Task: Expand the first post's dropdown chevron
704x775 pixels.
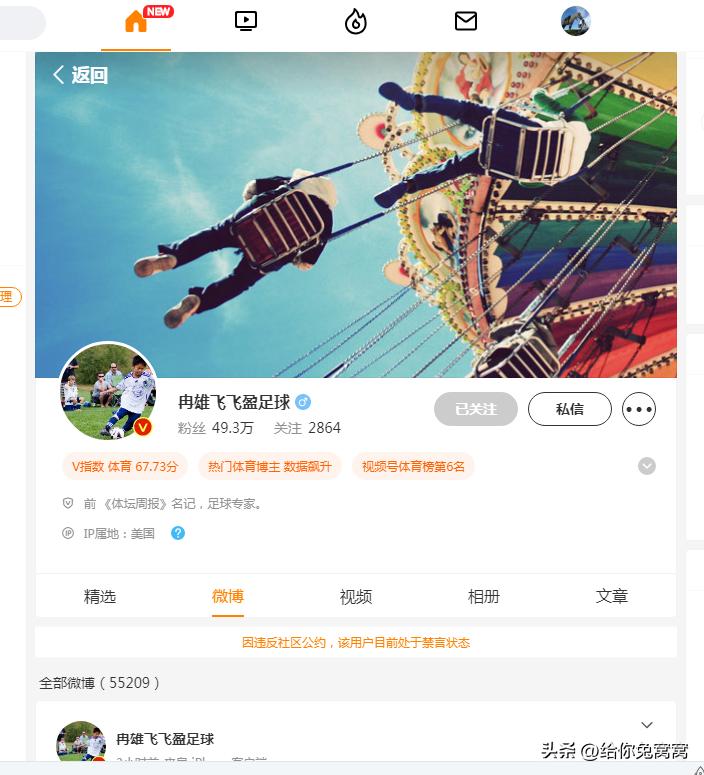Action: tap(647, 725)
